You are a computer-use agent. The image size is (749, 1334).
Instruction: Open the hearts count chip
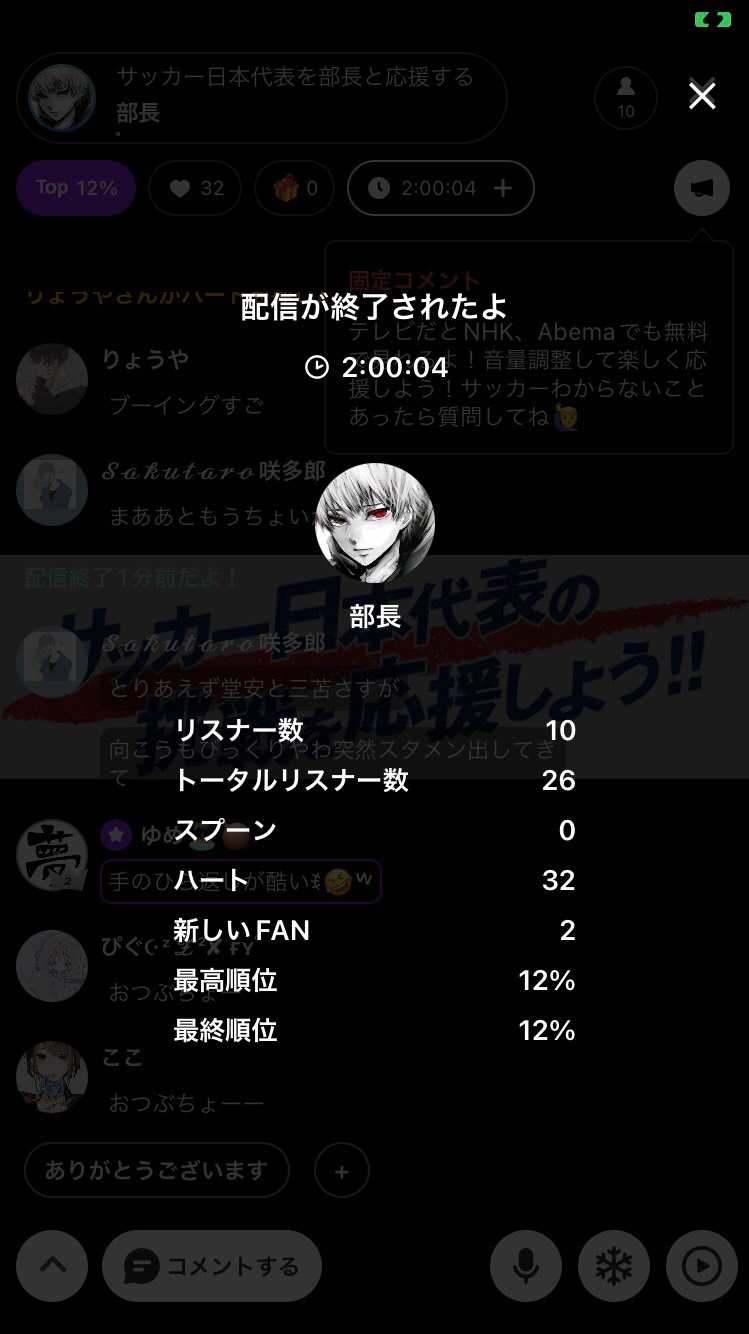click(196, 188)
